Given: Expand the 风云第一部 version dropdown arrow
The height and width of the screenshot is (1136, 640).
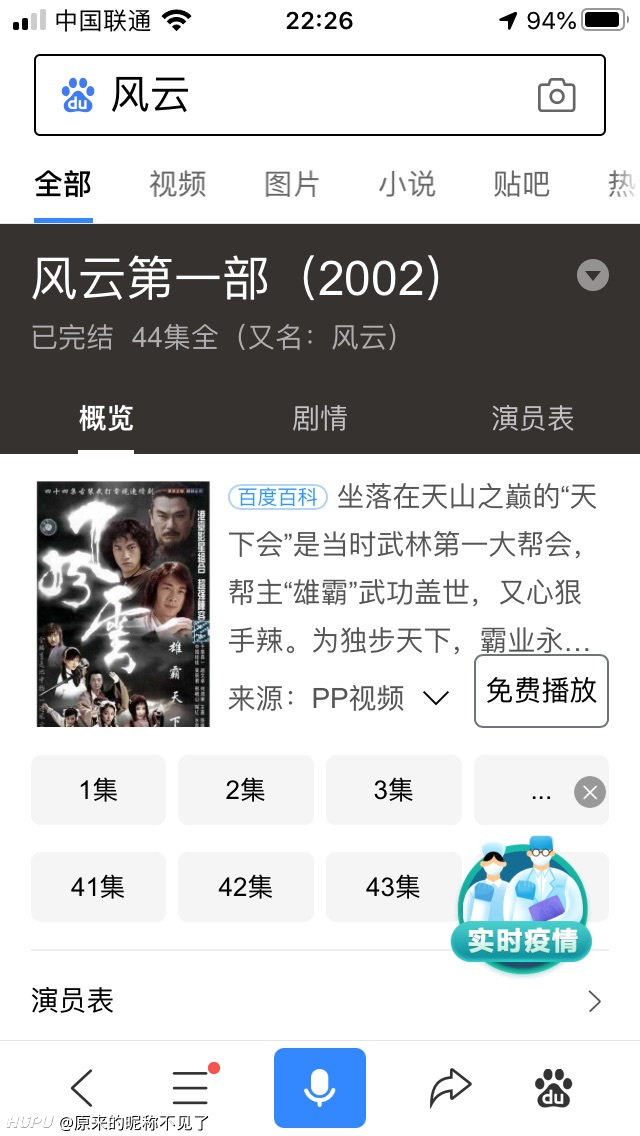Looking at the screenshot, I should pyautogui.click(x=593, y=275).
